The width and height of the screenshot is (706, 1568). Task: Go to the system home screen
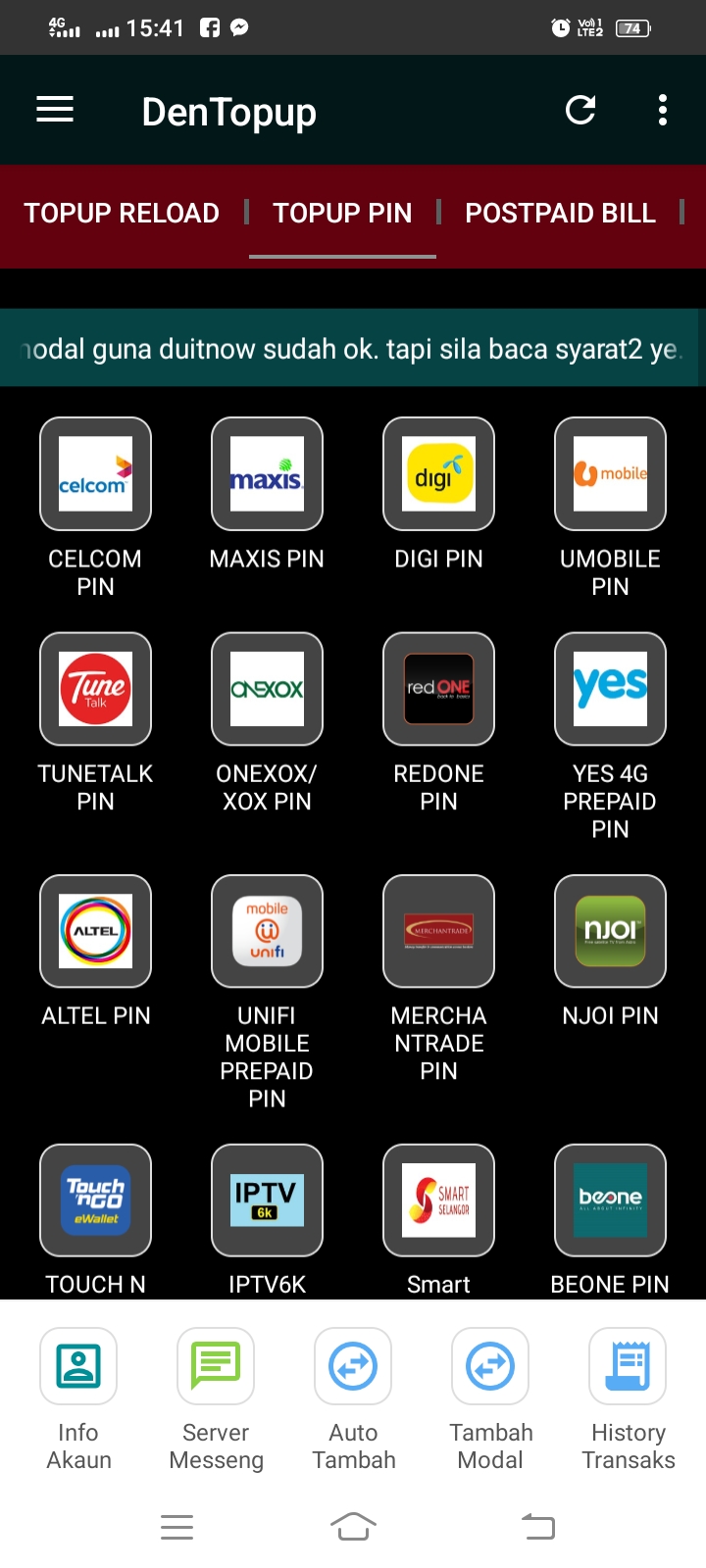coord(353,1526)
